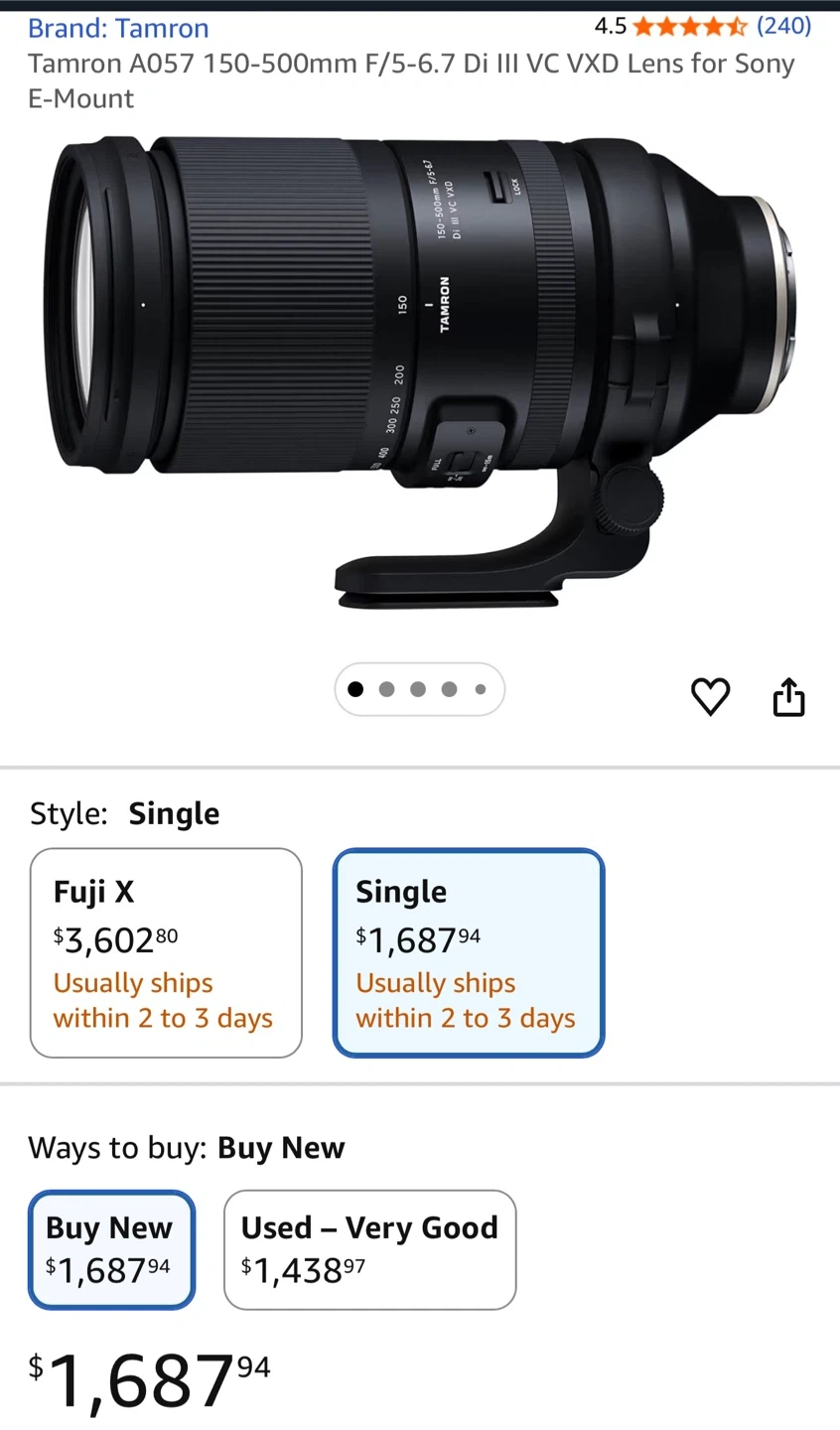
Task: Add this lens to your wish list
Action: point(710,696)
